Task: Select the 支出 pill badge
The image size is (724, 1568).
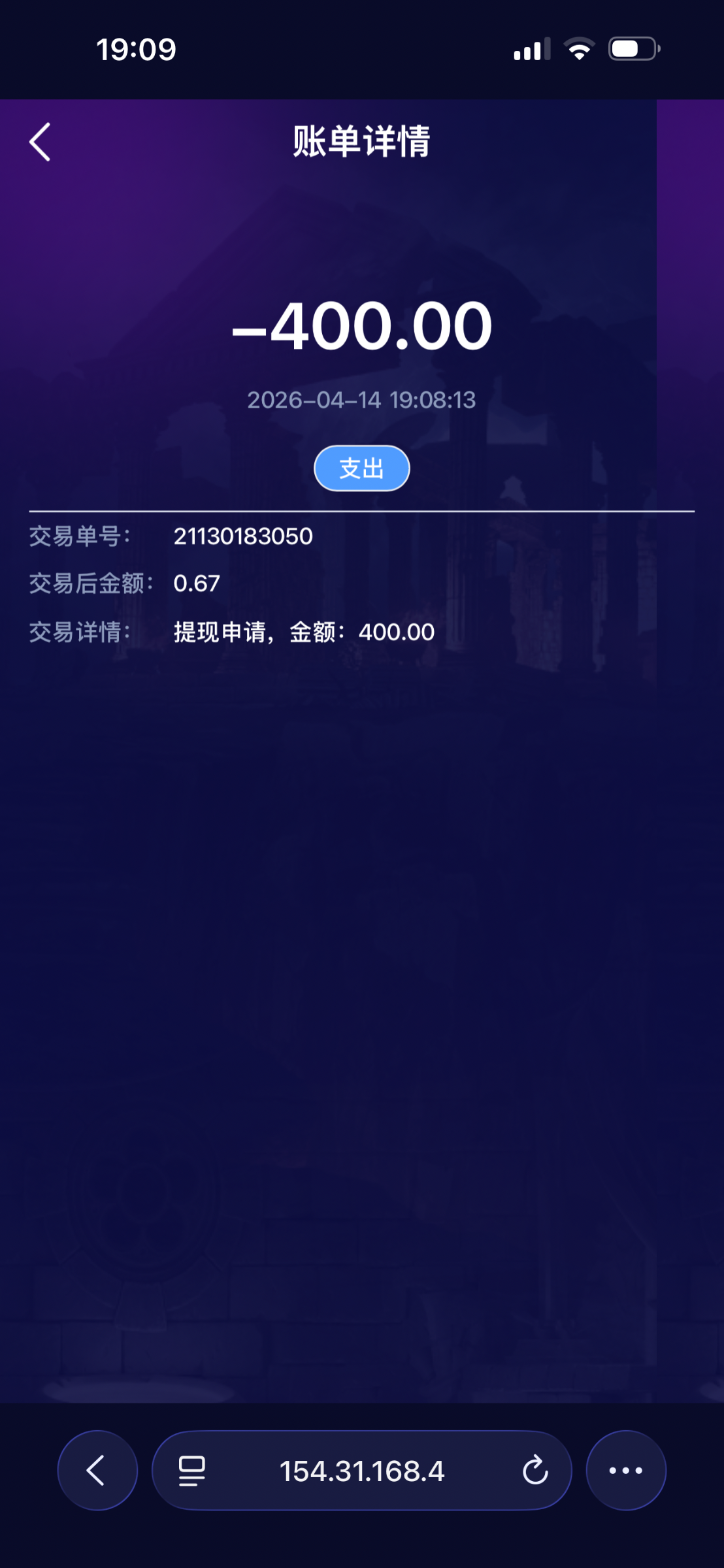Action: click(x=361, y=468)
